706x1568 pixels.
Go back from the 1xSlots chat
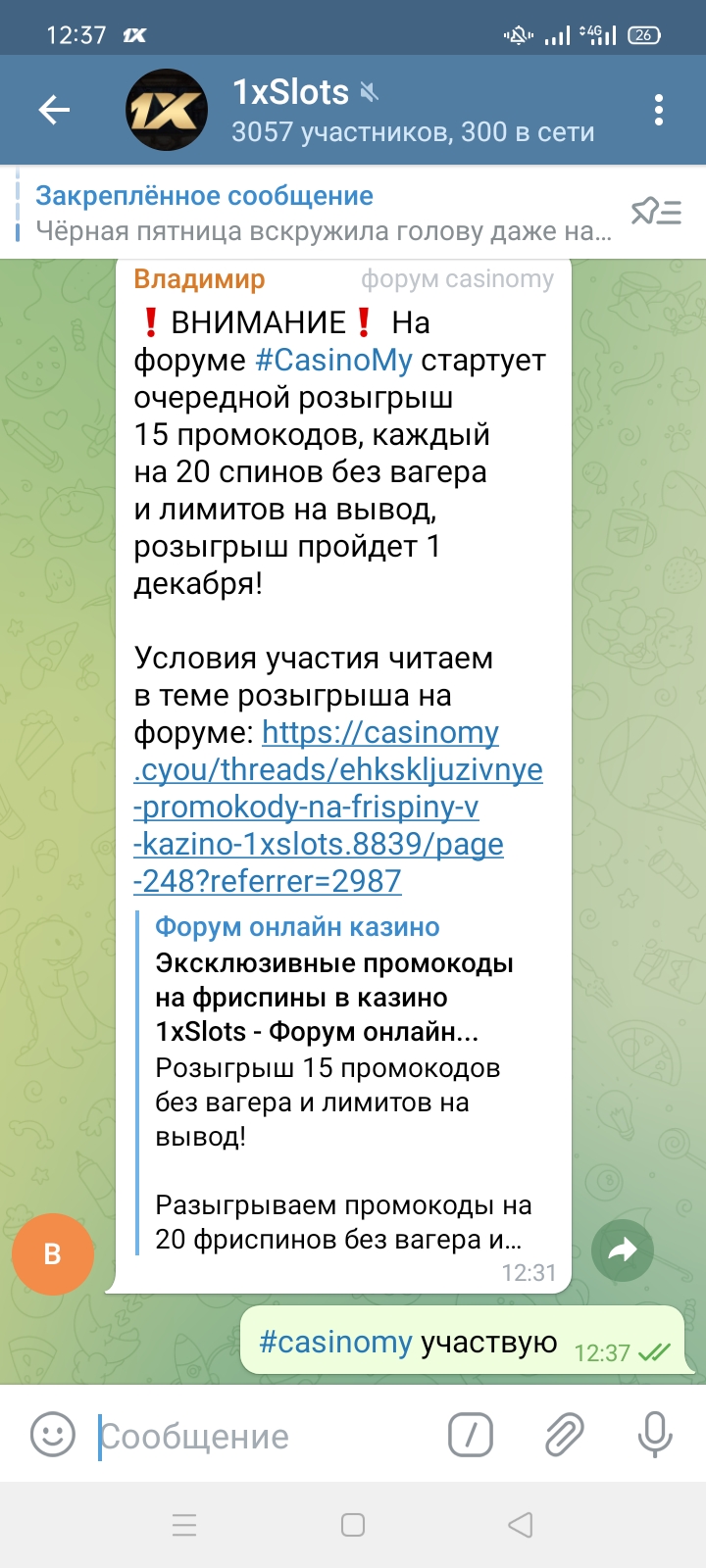[x=54, y=110]
